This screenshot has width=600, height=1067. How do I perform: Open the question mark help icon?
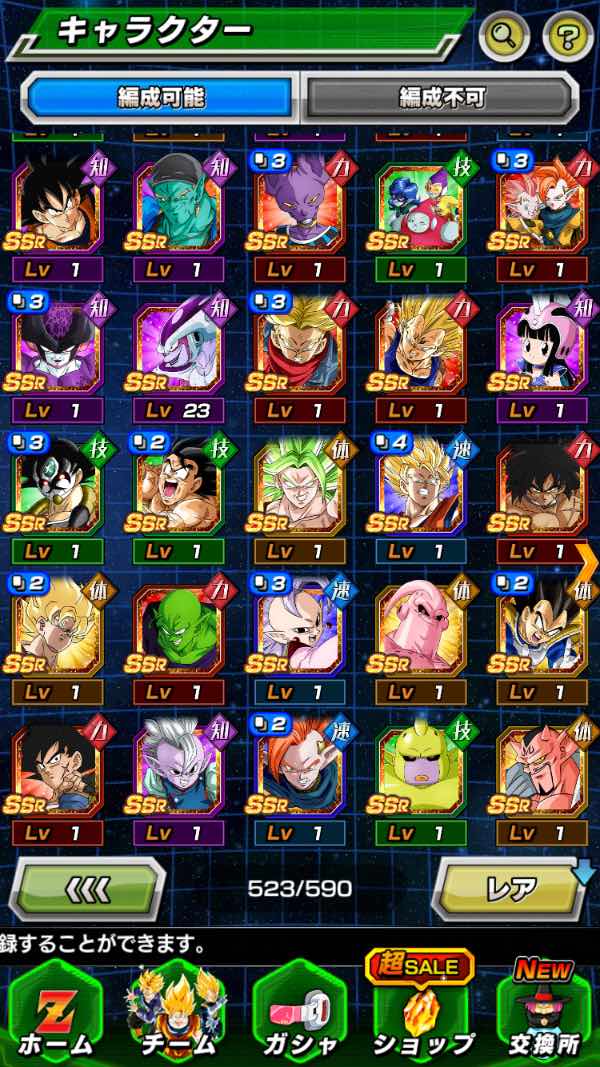(568, 37)
